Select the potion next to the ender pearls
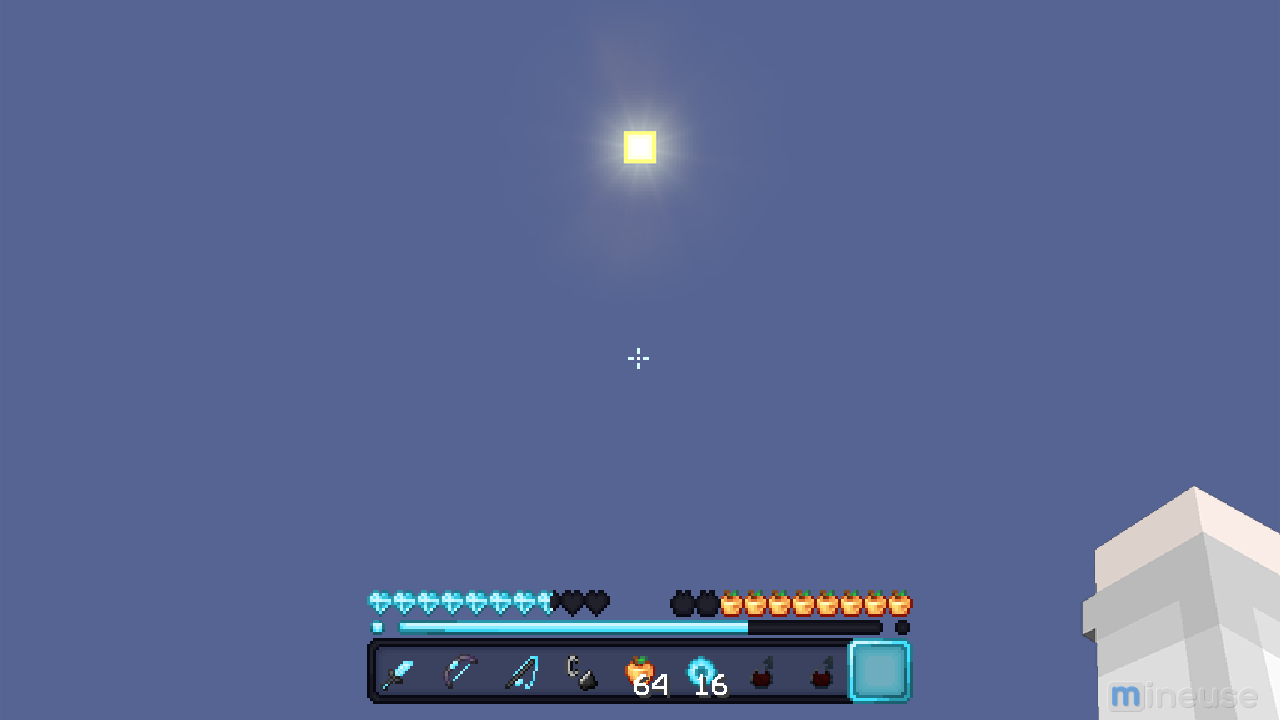Screen dimensions: 1280x720 pyautogui.click(x=762, y=672)
